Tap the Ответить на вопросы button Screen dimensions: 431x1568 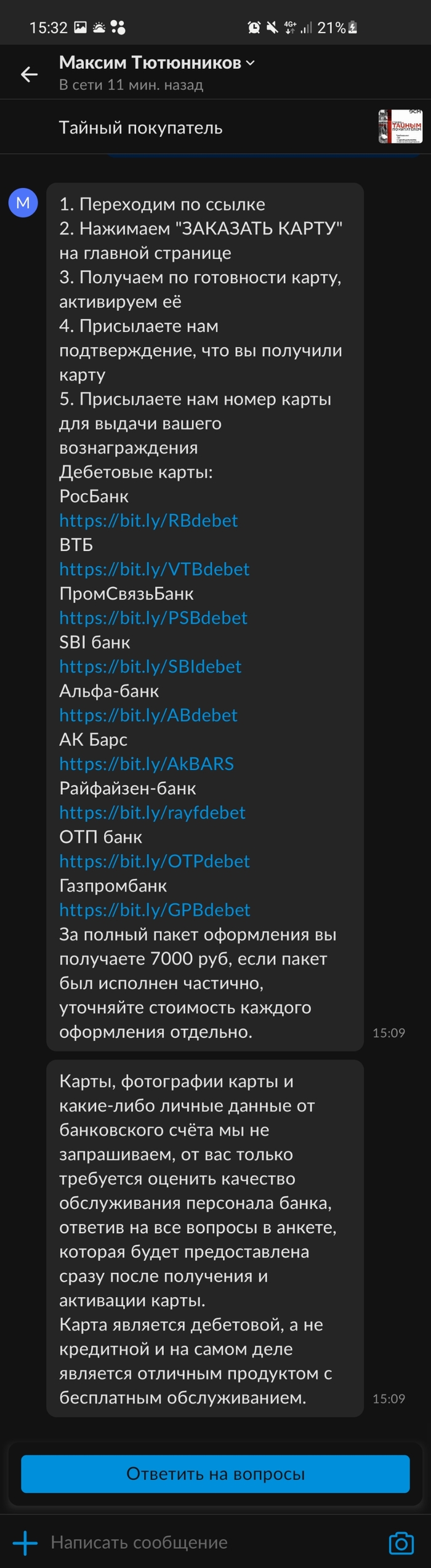216,1474
